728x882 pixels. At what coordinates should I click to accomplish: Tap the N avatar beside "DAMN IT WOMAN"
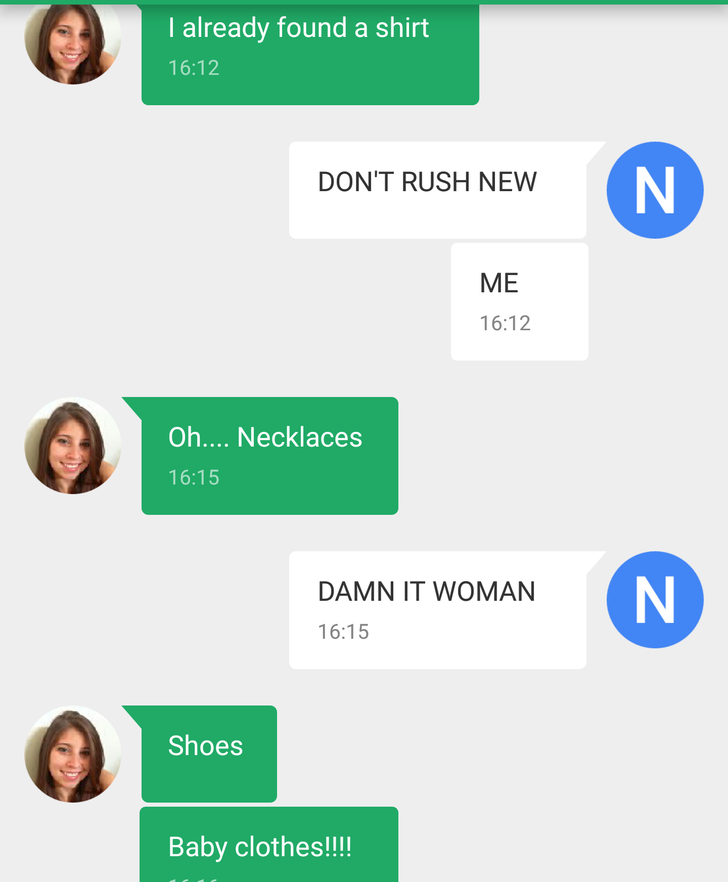(655, 599)
